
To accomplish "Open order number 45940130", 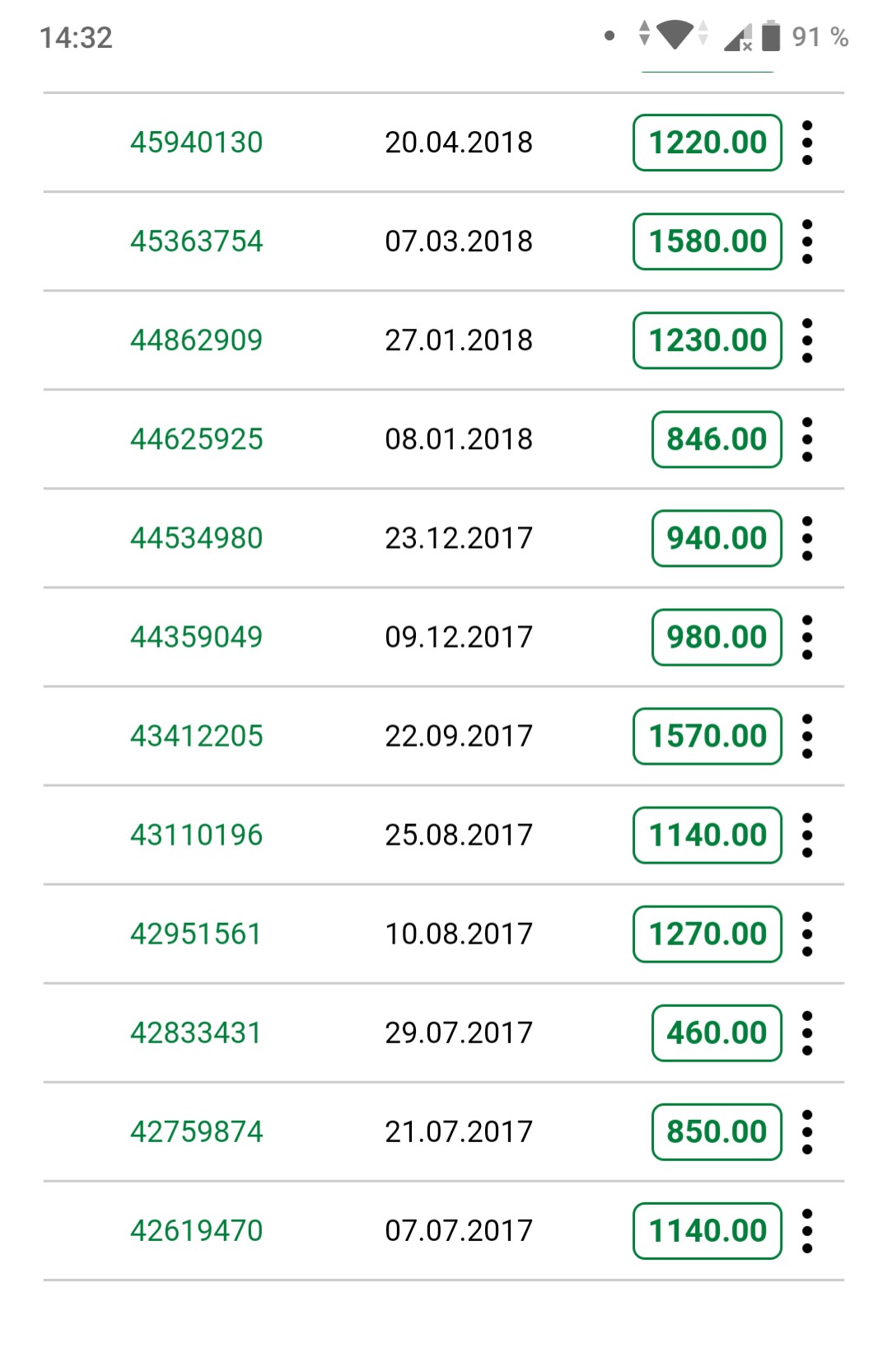I will (196, 143).
